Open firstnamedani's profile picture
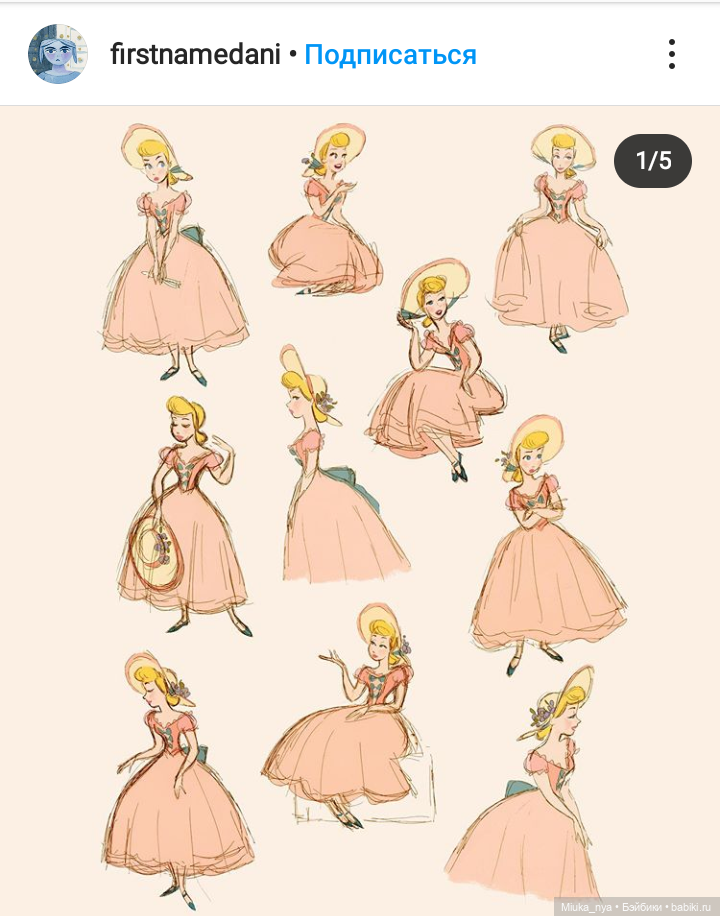 coord(58,54)
